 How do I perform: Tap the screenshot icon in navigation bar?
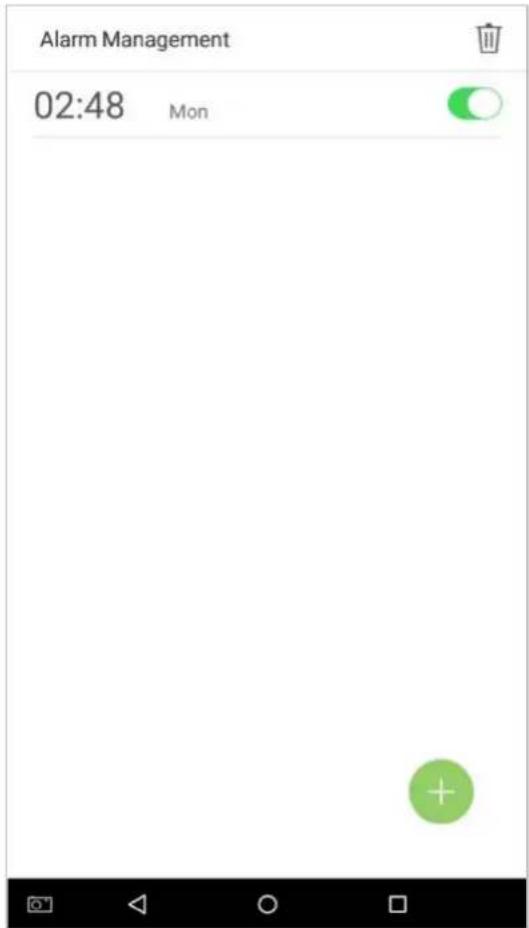[x=40, y=904]
